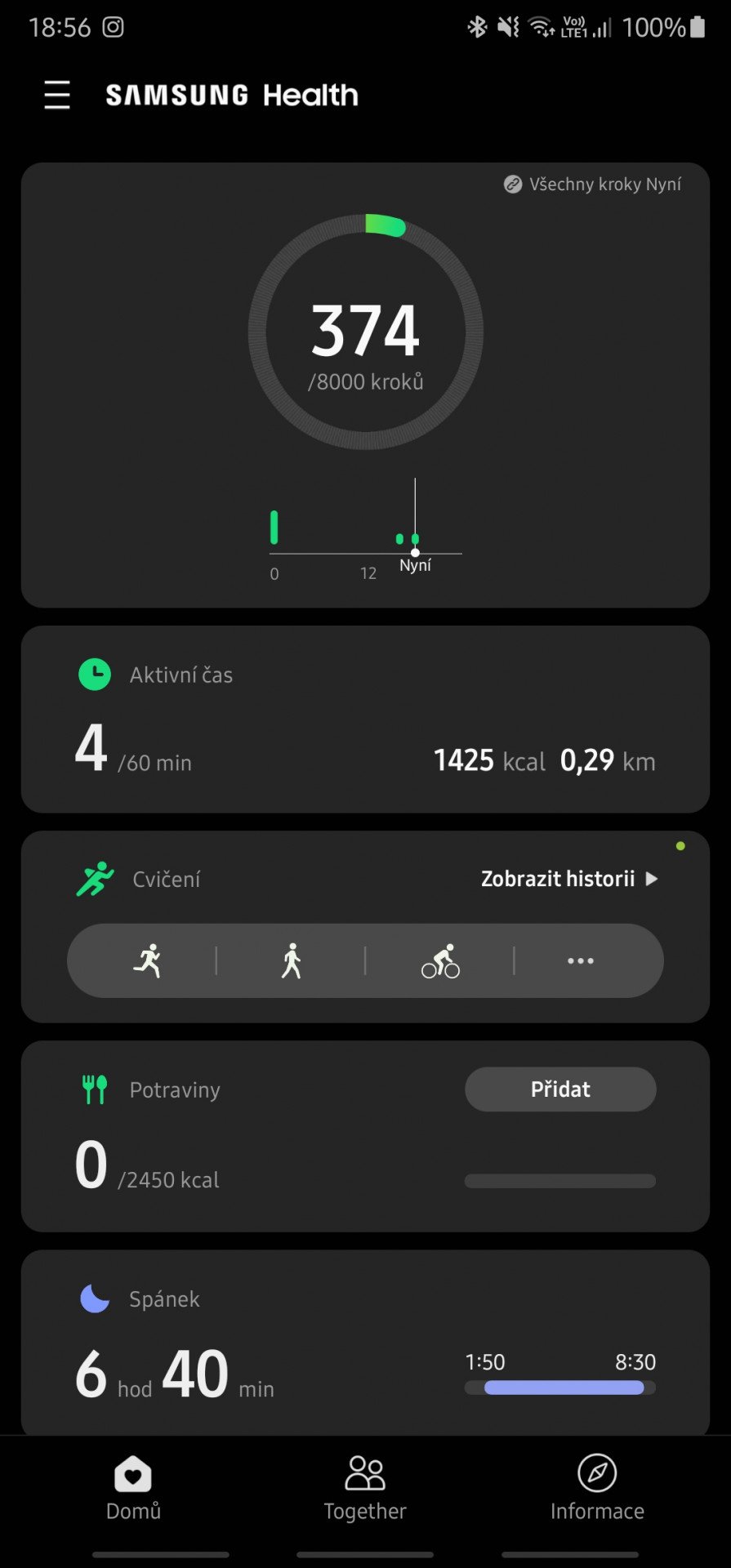
Task: Switch to the Informace tab
Action: pos(597,1488)
